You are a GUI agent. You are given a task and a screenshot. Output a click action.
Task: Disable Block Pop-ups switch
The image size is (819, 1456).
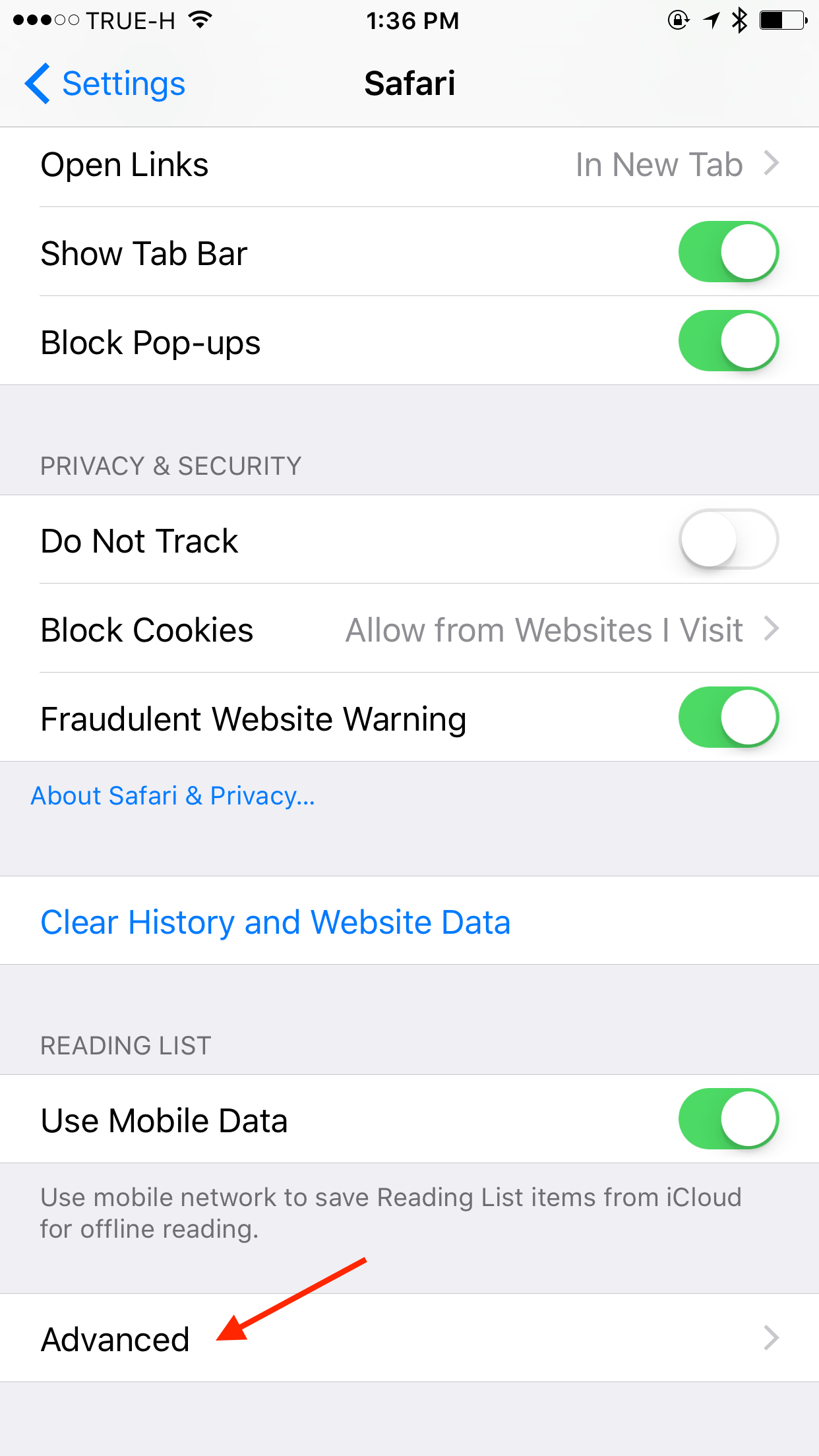tap(728, 341)
